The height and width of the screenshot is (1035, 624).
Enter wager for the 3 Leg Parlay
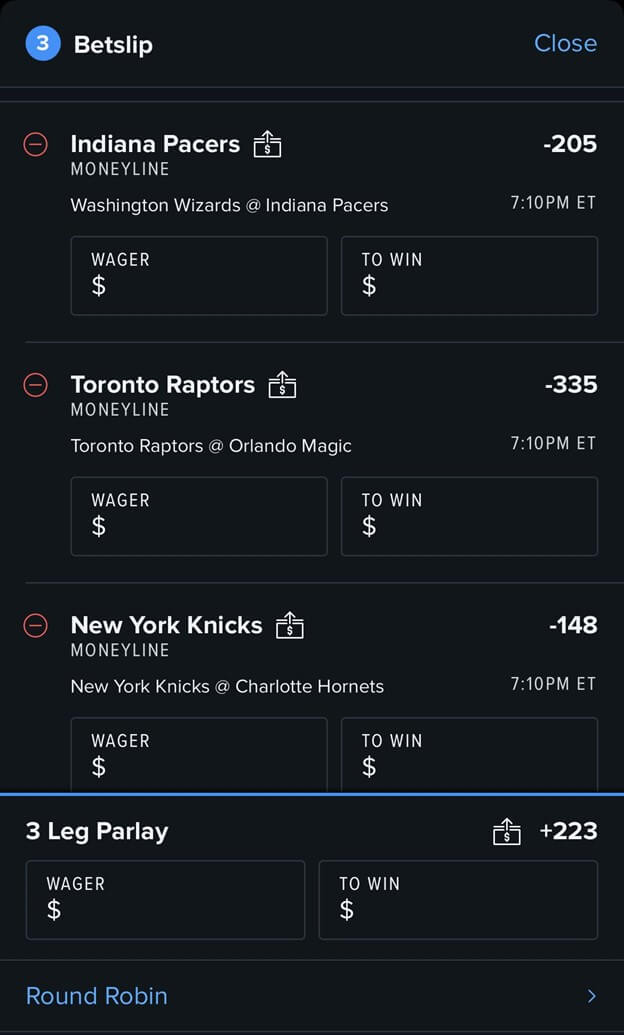(x=165, y=900)
